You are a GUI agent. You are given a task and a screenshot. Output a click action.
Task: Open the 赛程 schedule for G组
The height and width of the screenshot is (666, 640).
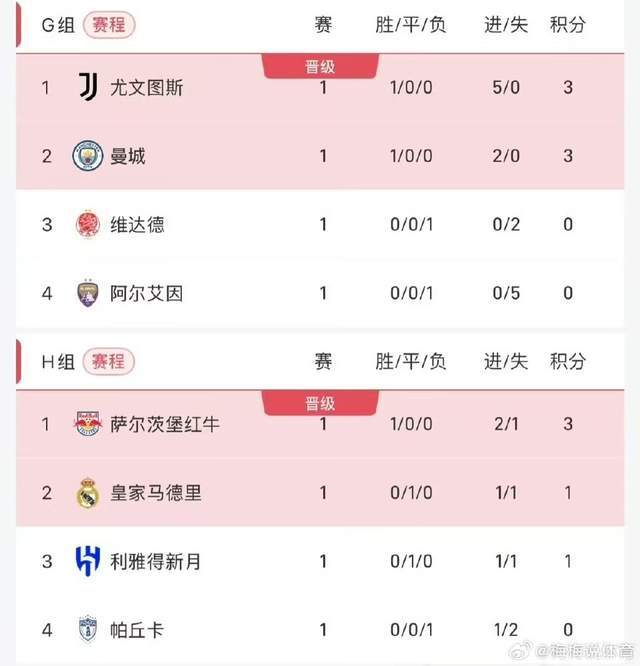[x=109, y=24]
